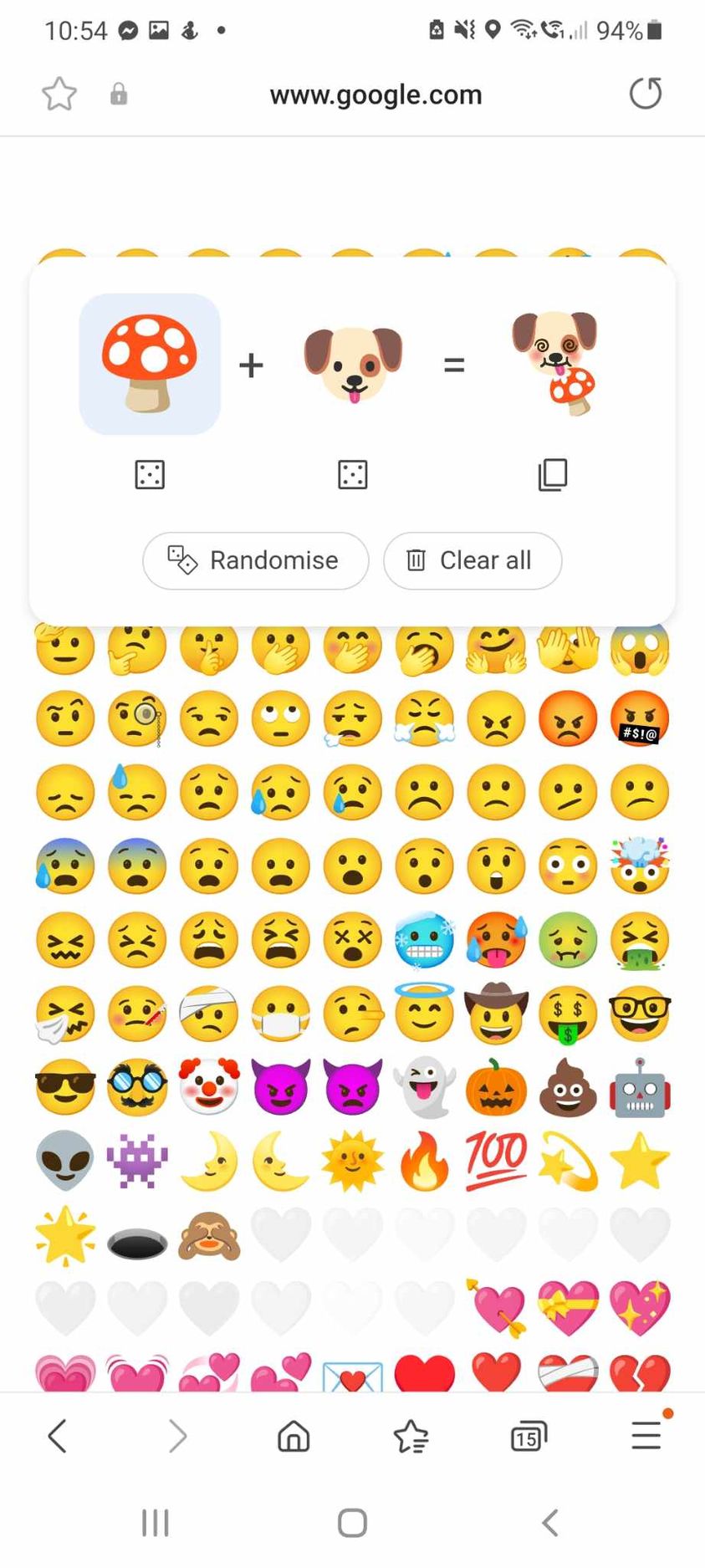Tap the www.google.com address bar

pyautogui.click(x=375, y=94)
